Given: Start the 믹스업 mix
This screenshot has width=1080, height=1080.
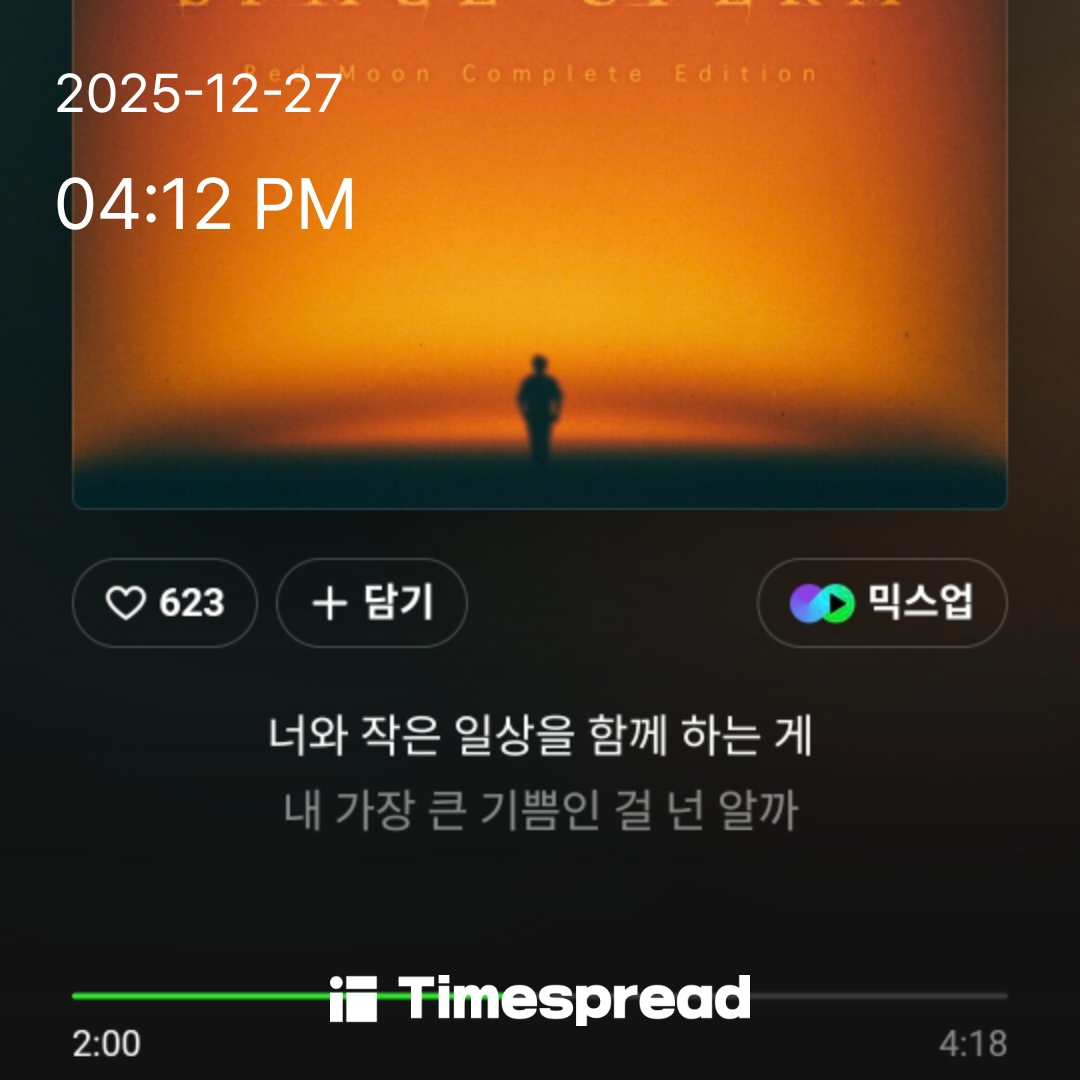Looking at the screenshot, I should pos(882,603).
